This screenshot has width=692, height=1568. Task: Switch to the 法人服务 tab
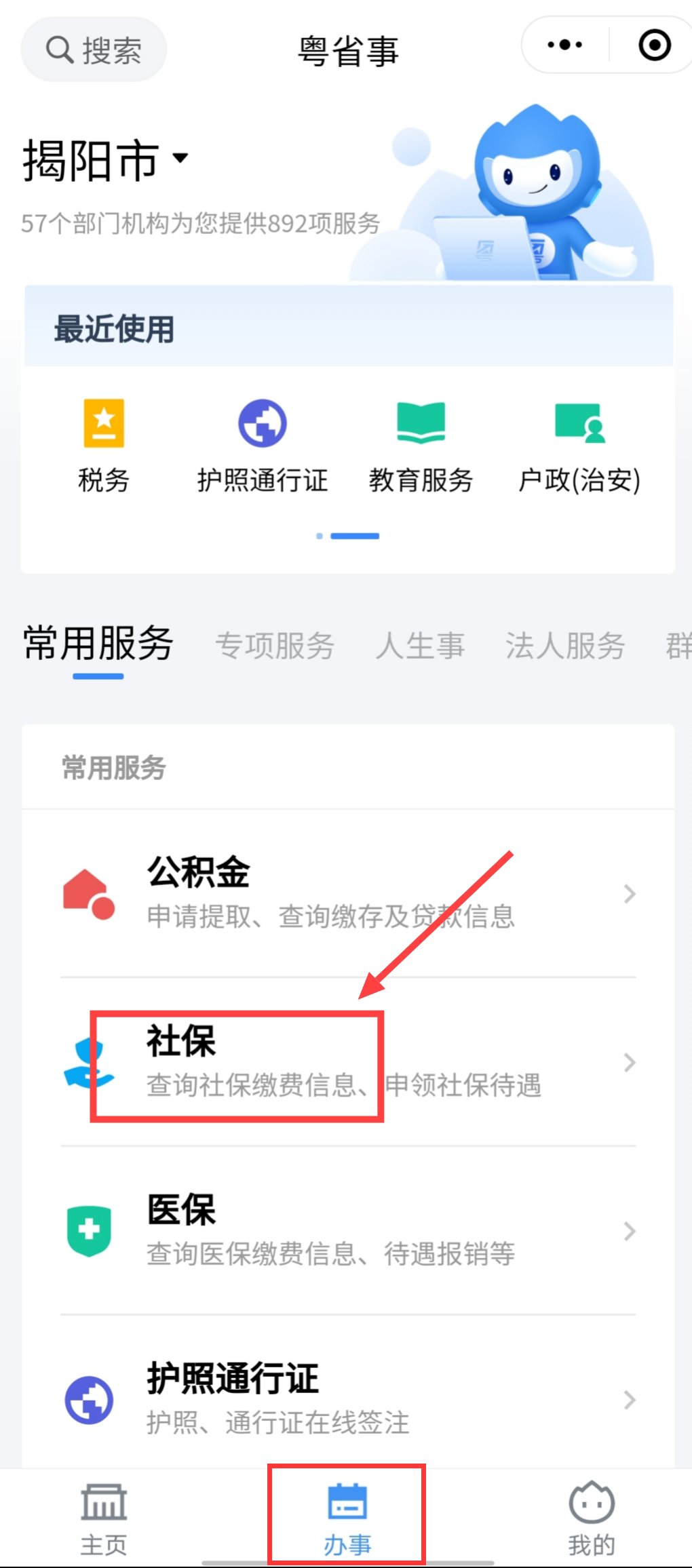pos(564,645)
